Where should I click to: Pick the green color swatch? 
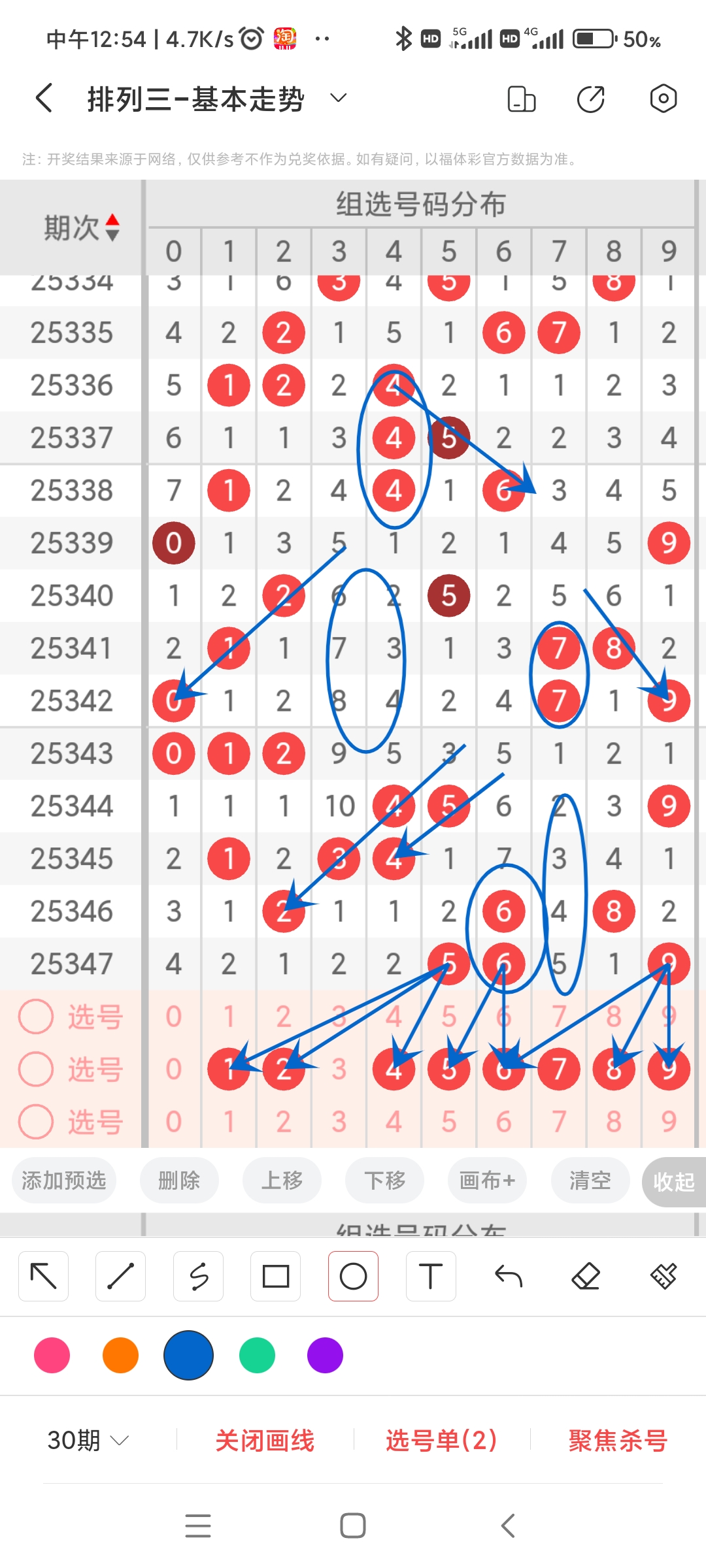point(257,1355)
